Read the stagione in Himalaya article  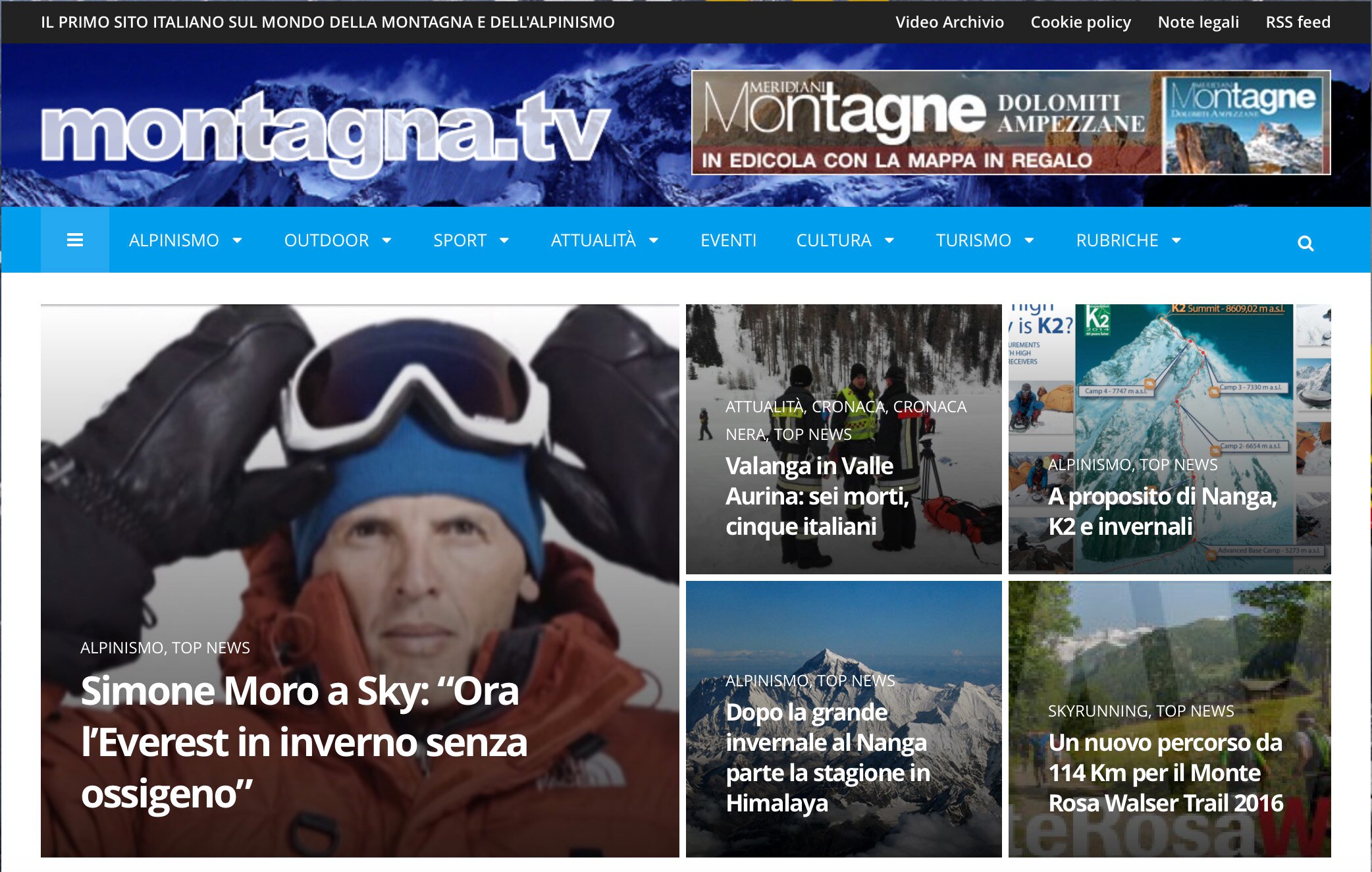tap(828, 757)
